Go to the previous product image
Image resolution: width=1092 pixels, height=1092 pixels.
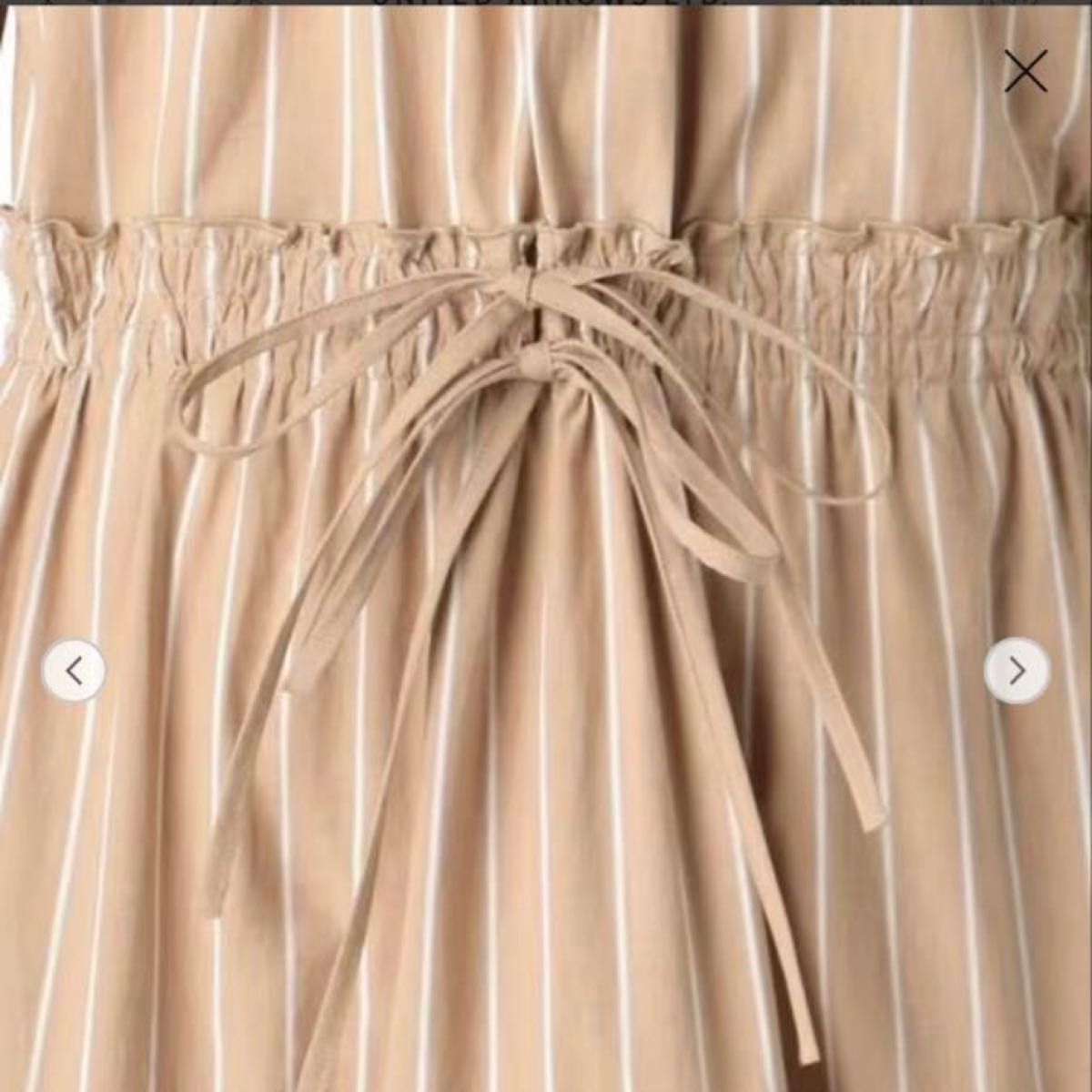pos(75,672)
